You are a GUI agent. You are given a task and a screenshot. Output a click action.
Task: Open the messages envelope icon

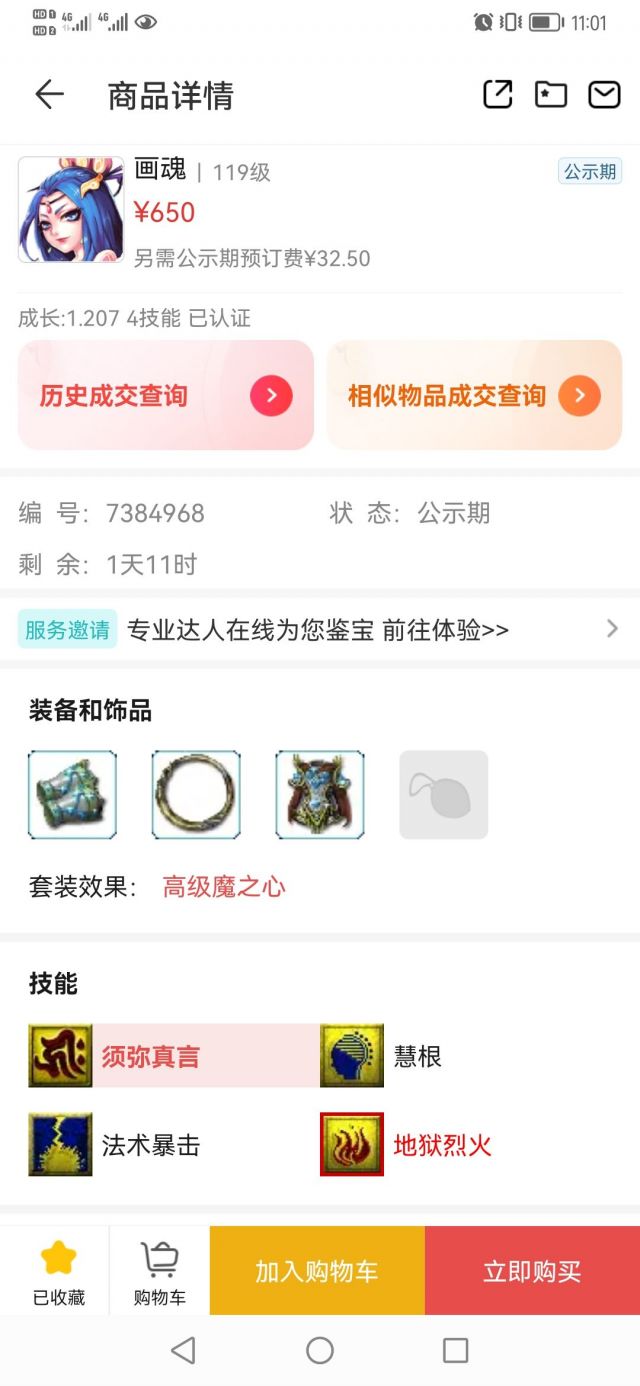click(604, 95)
